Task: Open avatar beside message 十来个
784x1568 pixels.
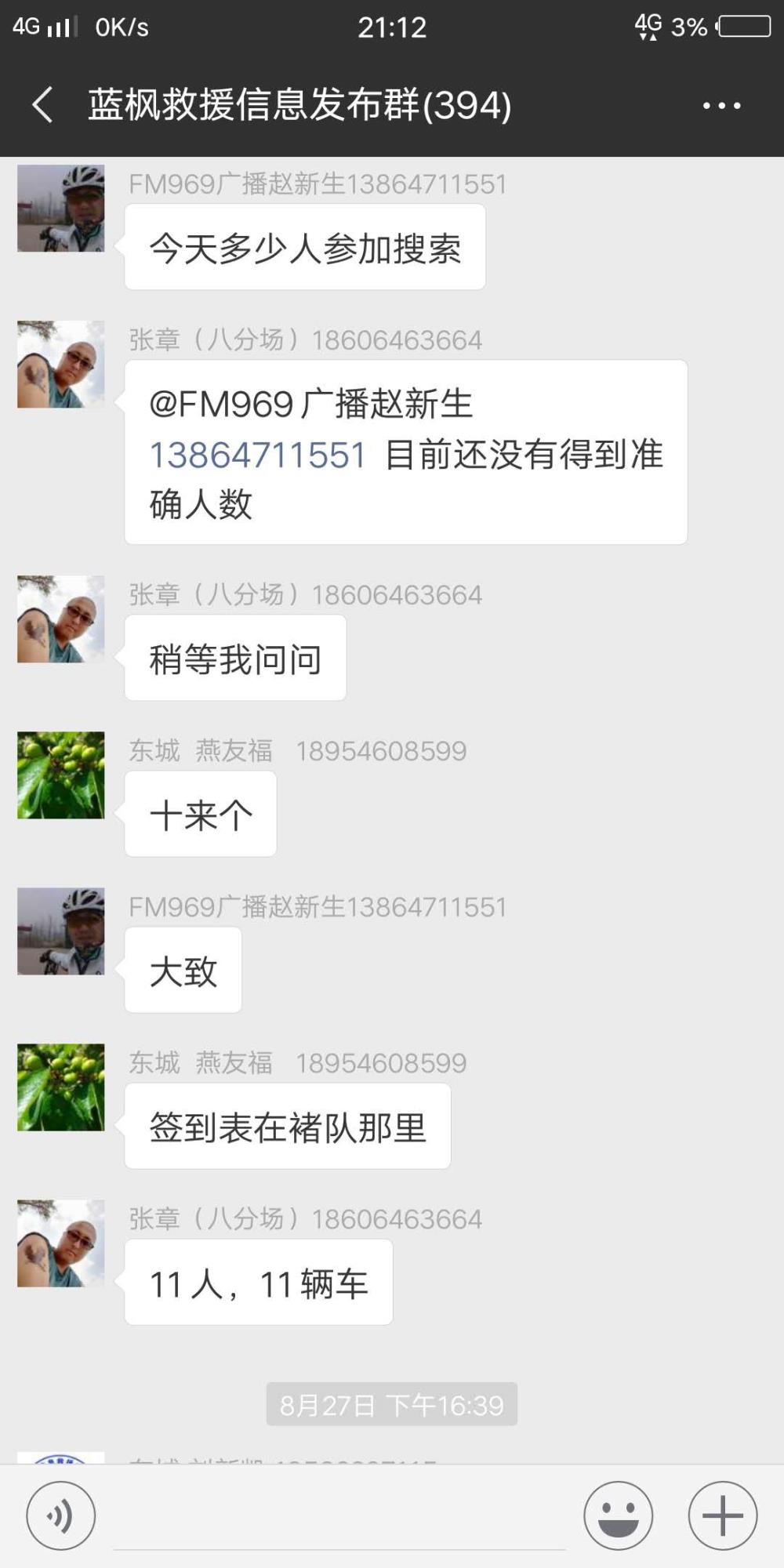Action: (61, 775)
